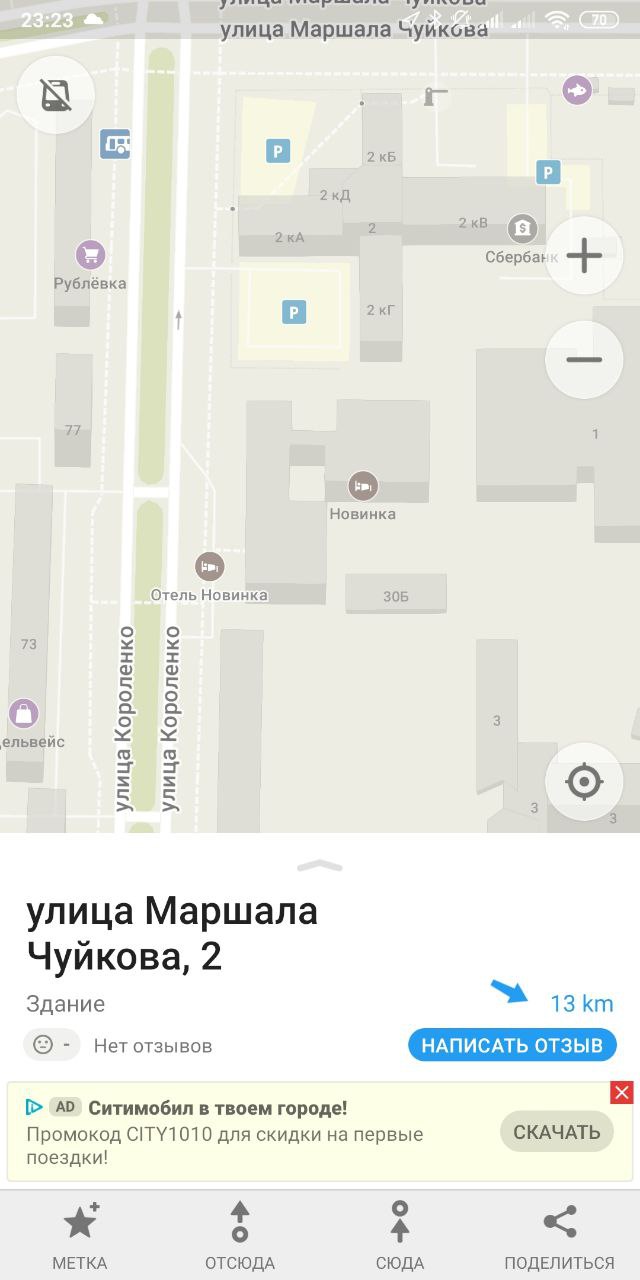640x1280 pixels.
Task: Zoom out with the minus button
Action: point(584,360)
